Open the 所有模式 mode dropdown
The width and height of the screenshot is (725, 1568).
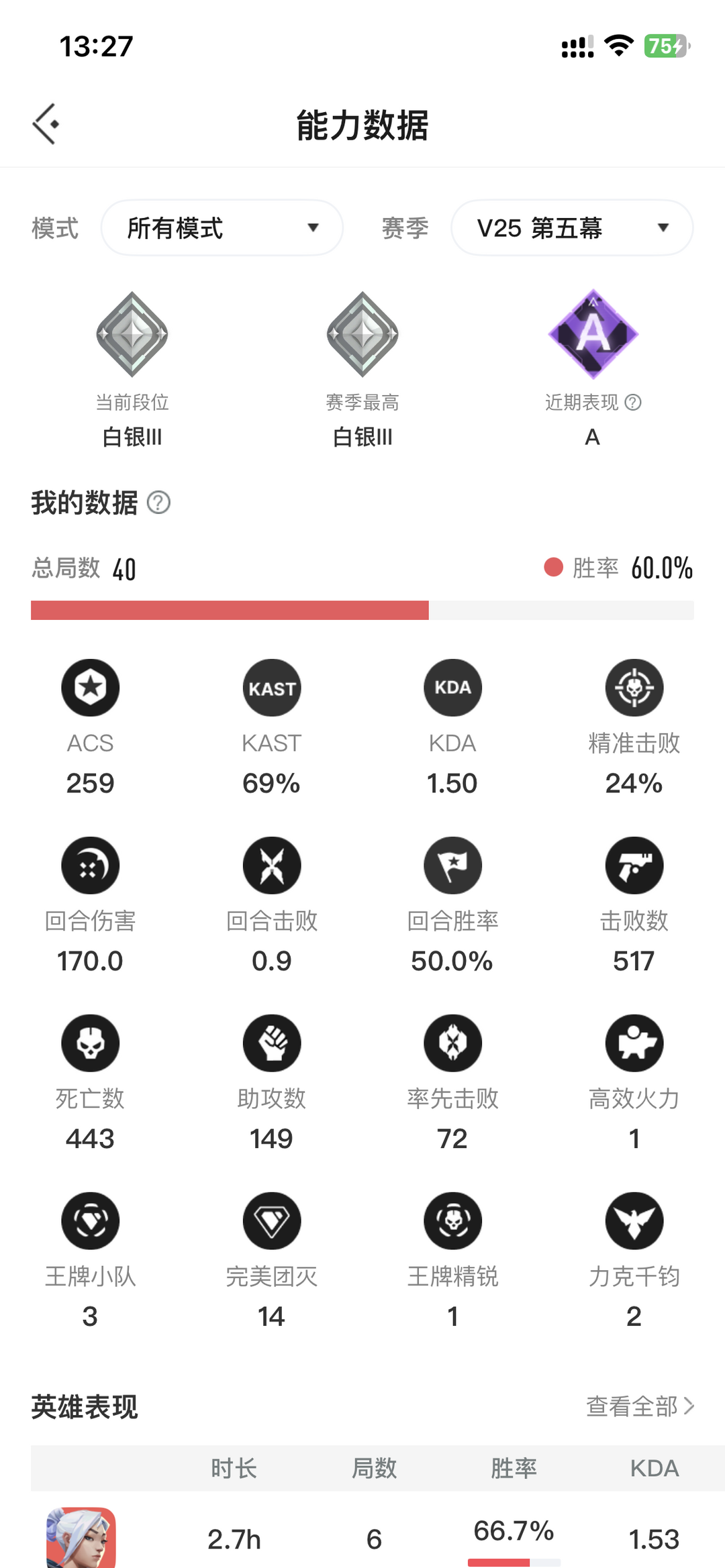tap(222, 227)
